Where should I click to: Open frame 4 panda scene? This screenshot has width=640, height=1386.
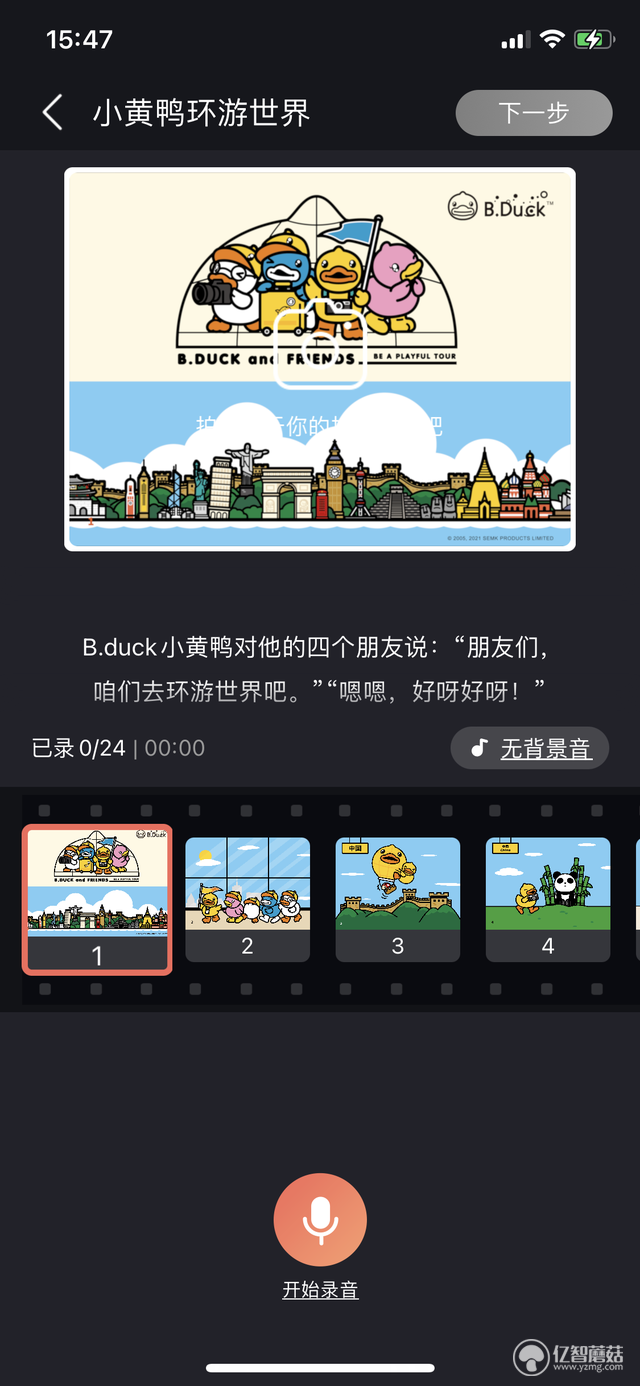[x=547, y=899]
